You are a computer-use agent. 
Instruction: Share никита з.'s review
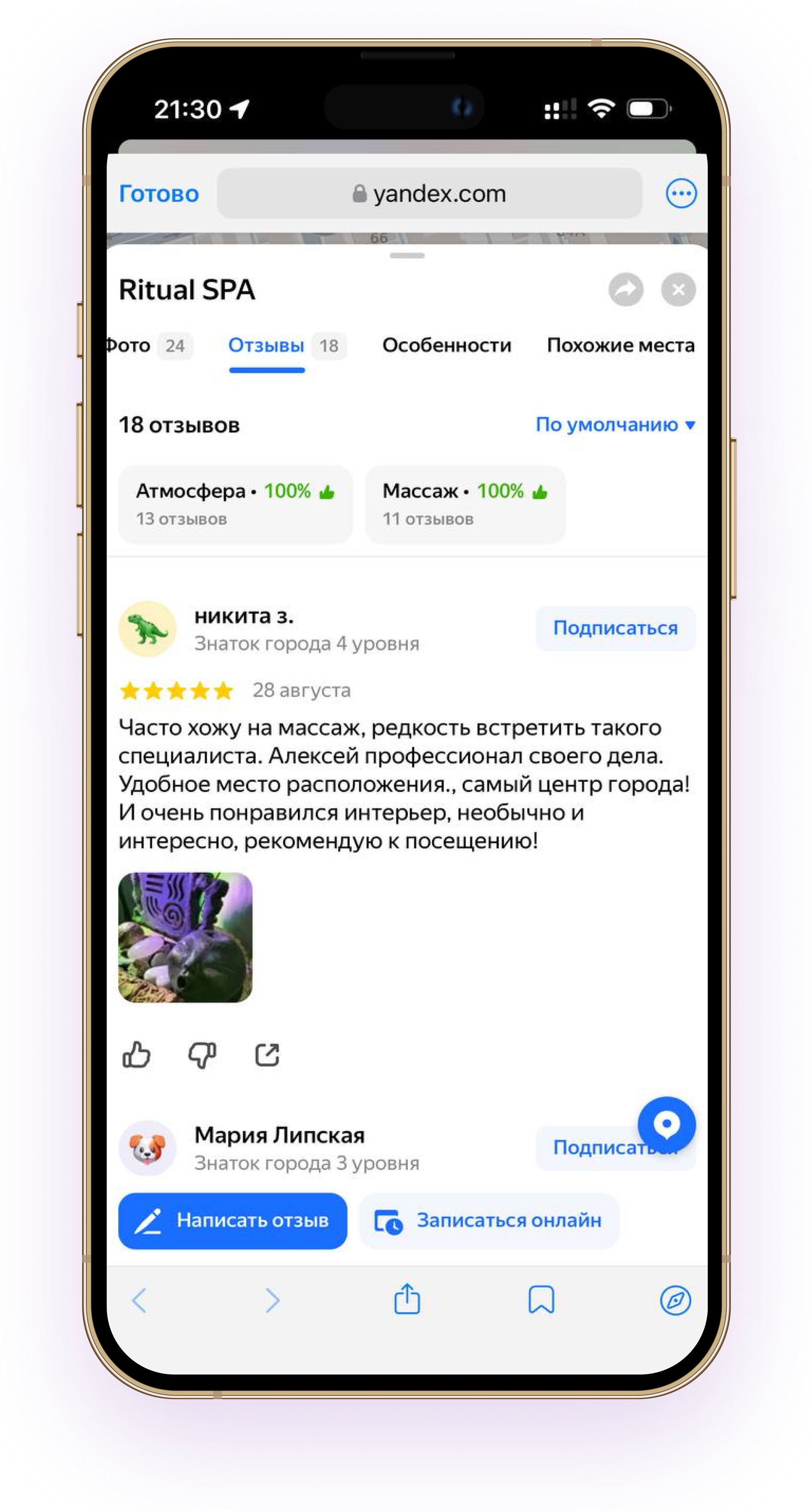pyautogui.click(x=267, y=1055)
